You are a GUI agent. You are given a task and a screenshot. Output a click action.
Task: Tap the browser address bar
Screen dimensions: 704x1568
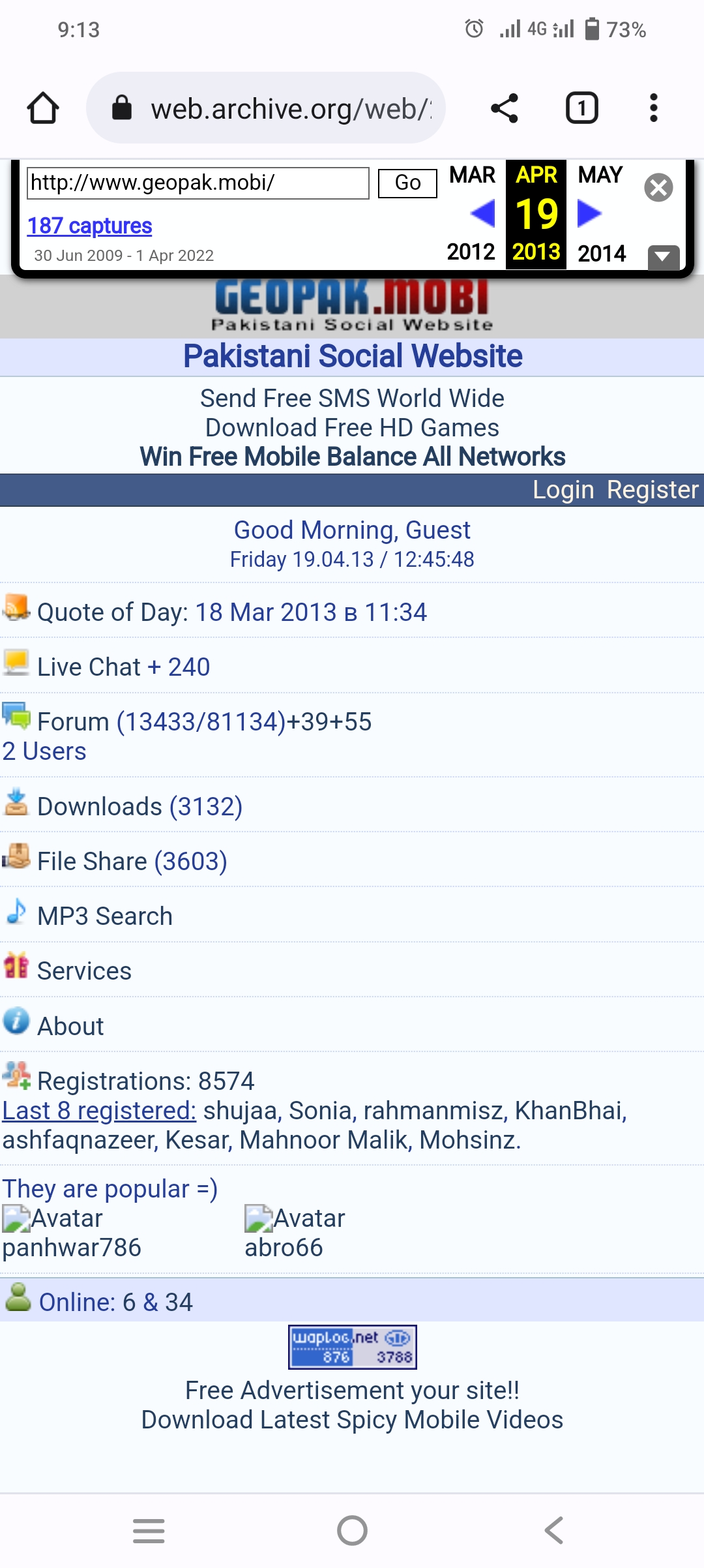point(266,108)
